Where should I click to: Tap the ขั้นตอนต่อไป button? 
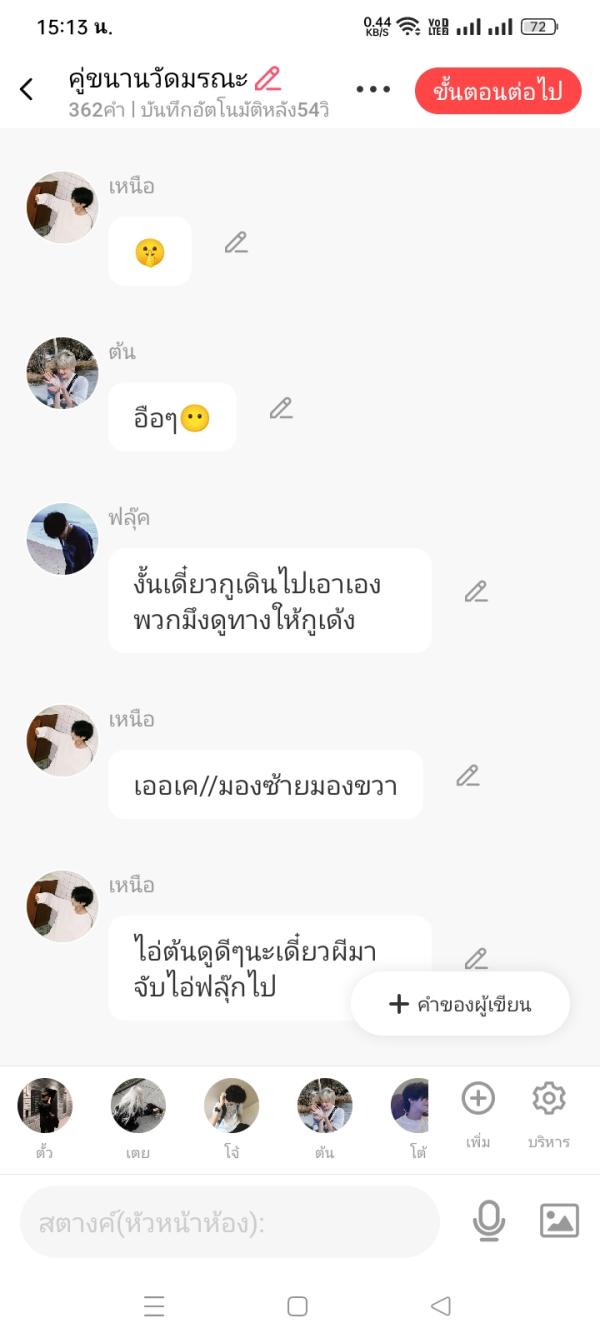[498, 91]
